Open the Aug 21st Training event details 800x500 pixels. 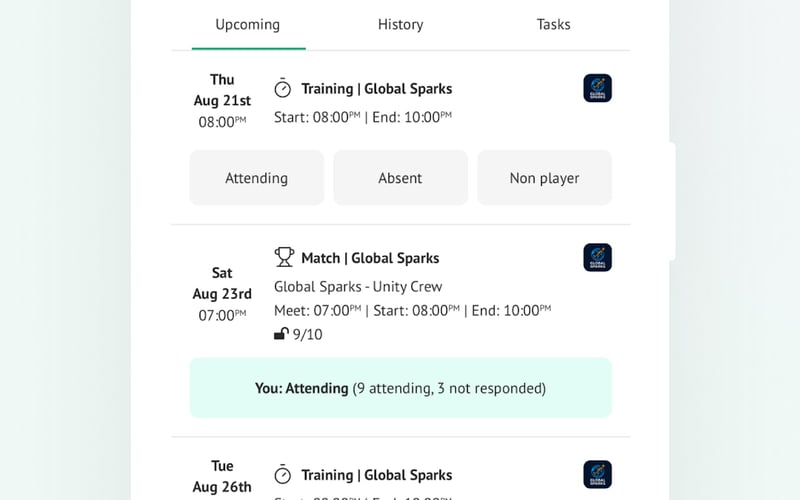click(x=376, y=89)
